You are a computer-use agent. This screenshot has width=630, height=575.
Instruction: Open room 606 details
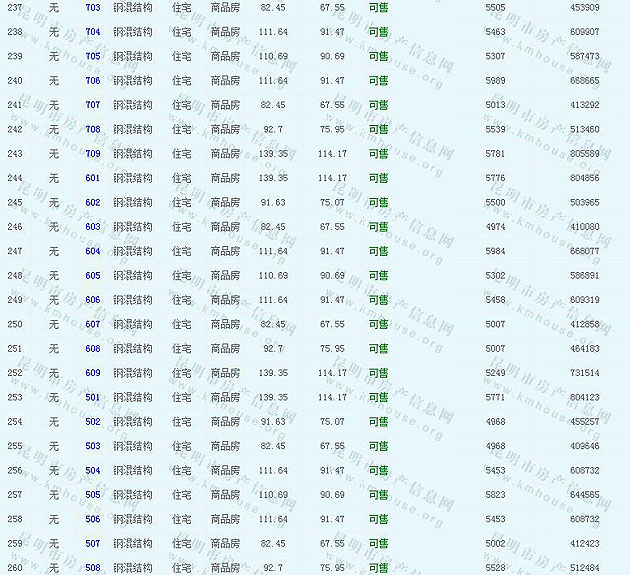[93, 300]
